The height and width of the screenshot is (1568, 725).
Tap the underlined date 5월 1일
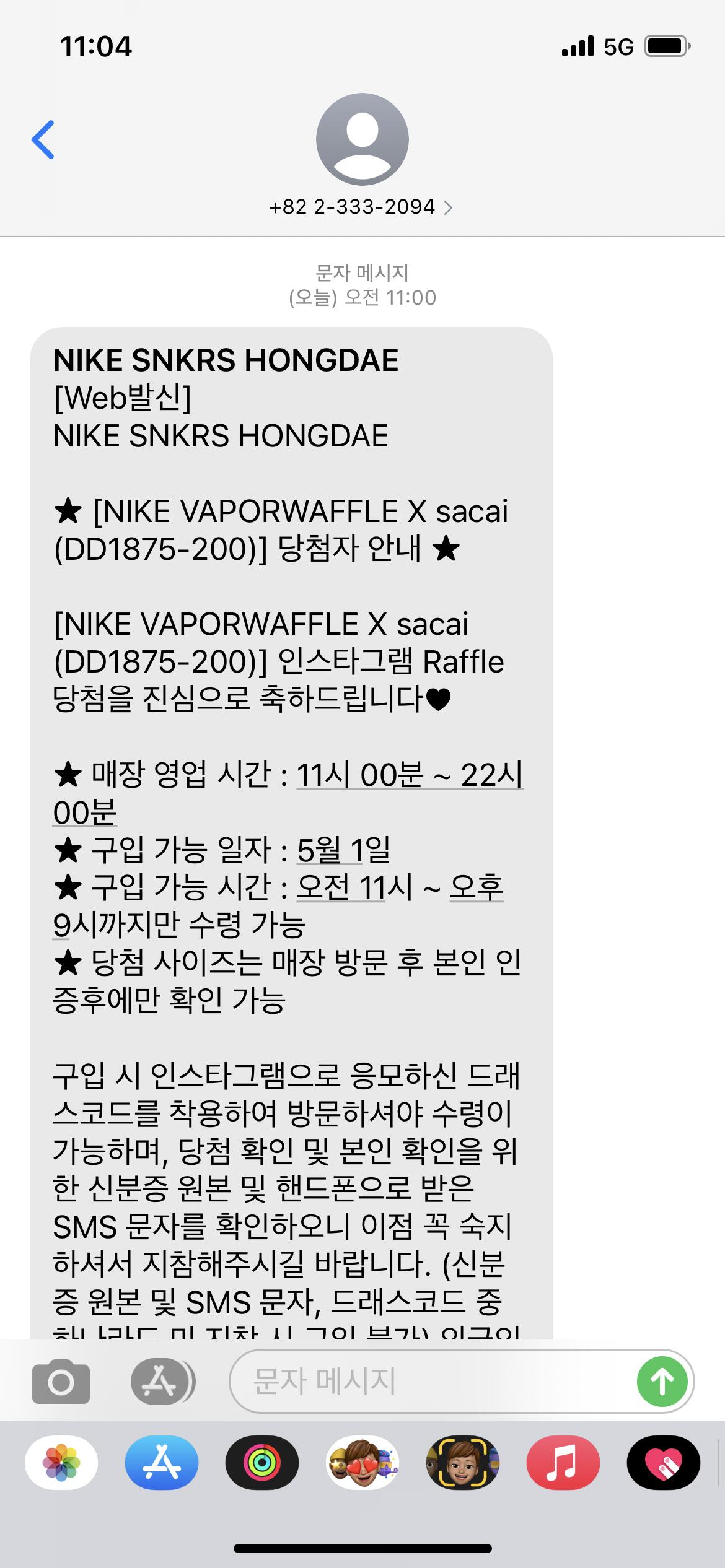tap(343, 850)
